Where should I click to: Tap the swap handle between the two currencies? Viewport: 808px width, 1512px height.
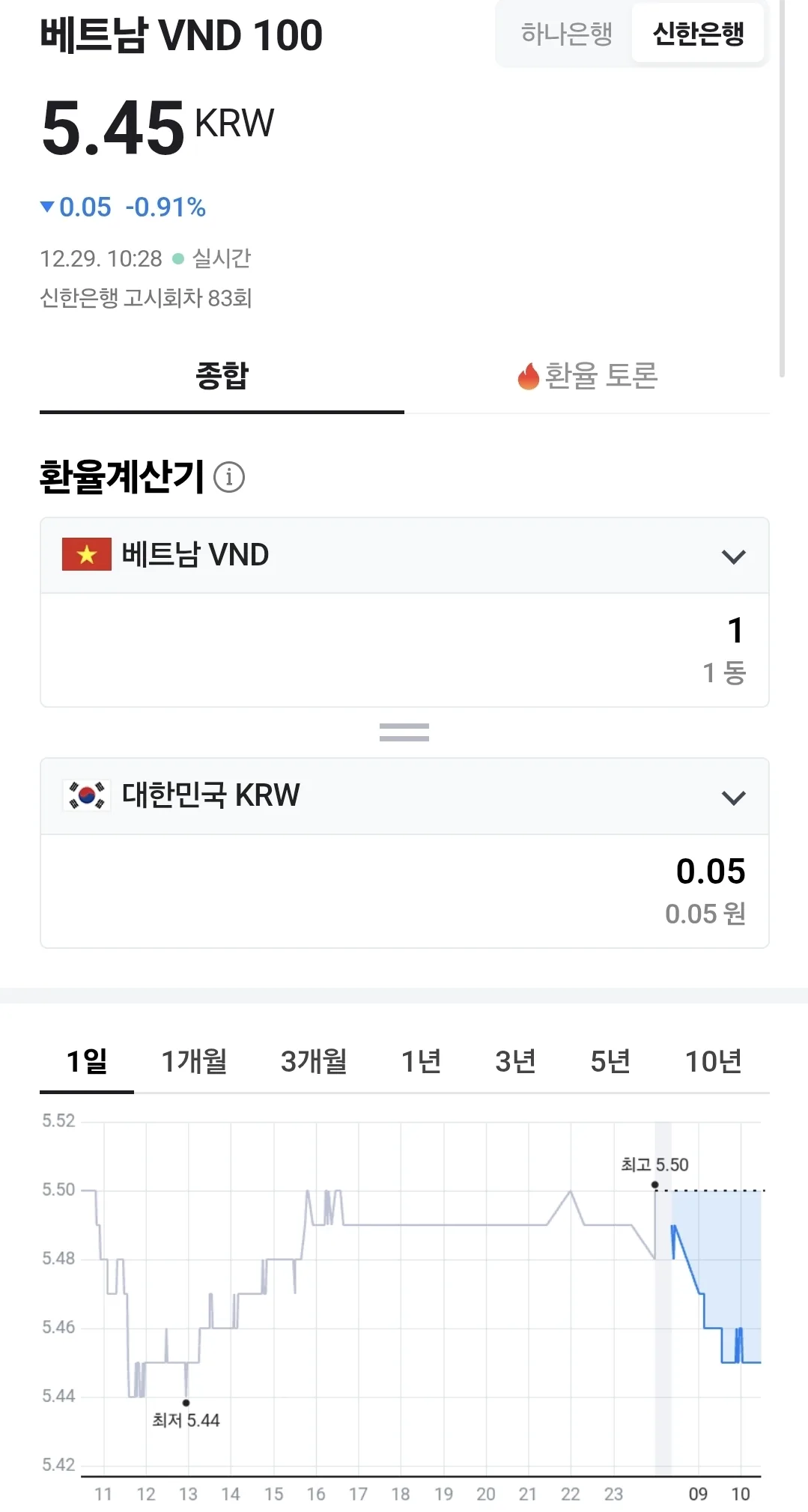coord(404,732)
